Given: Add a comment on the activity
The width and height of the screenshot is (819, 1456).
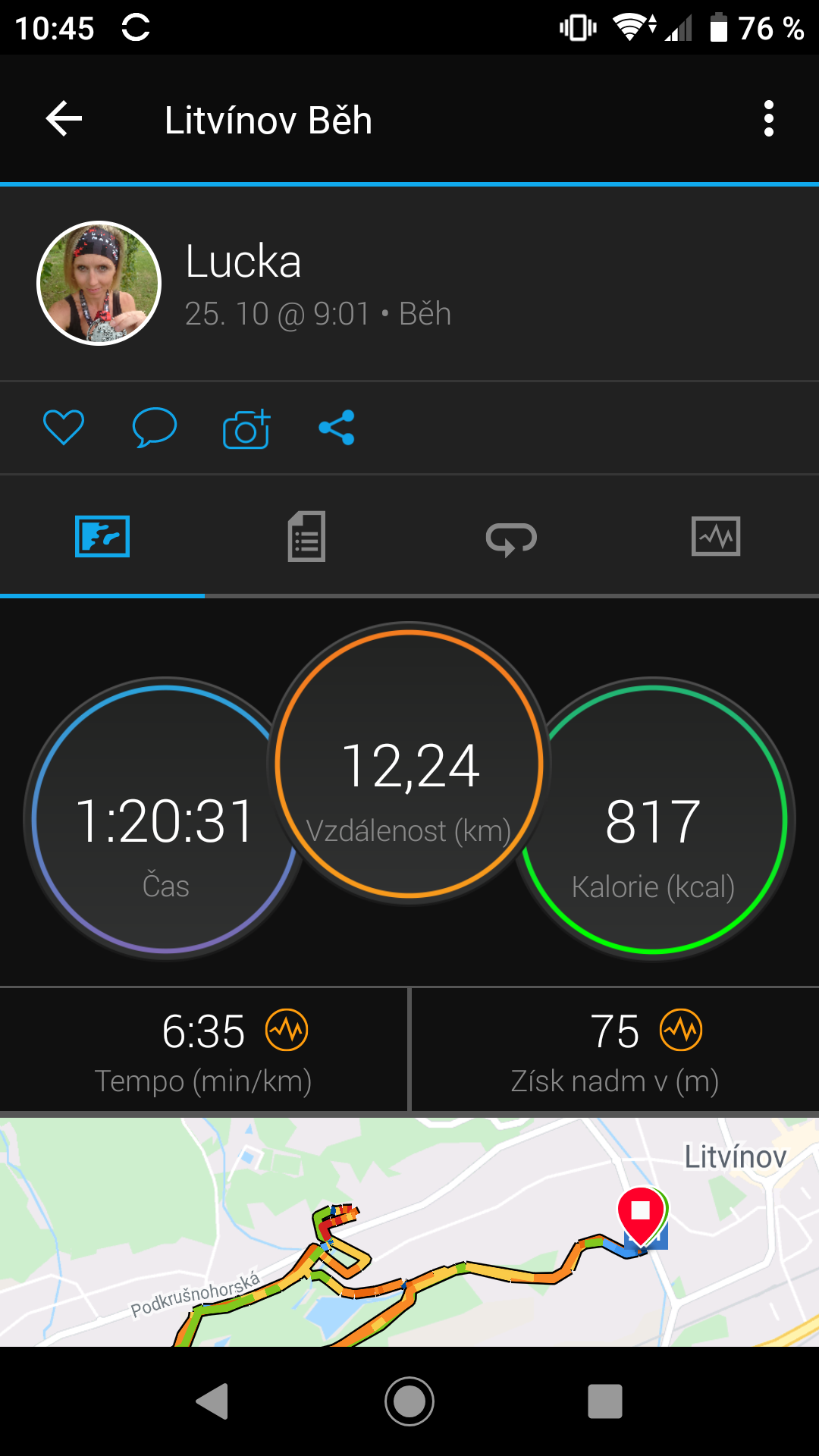Looking at the screenshot, I should 155,428.
